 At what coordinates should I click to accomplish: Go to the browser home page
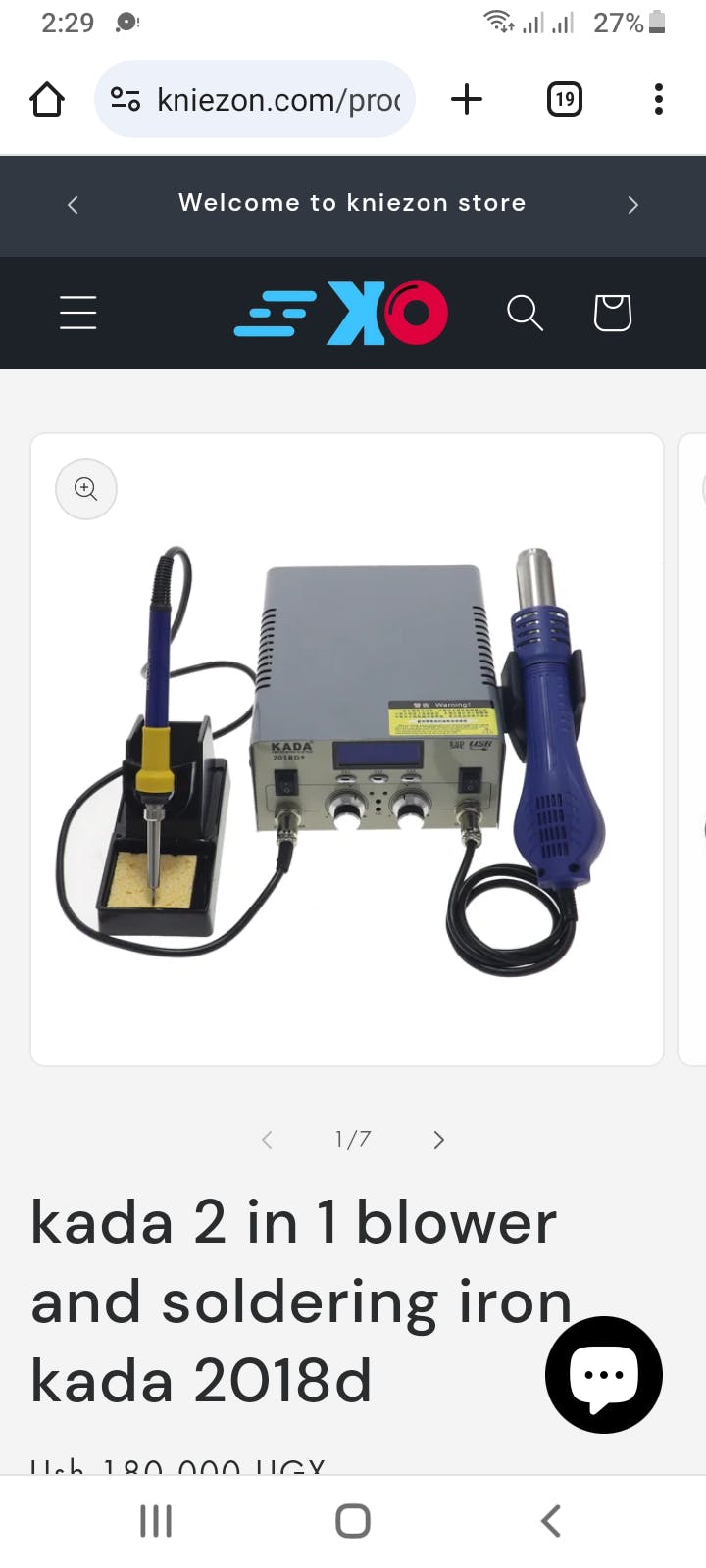[47, 99]
